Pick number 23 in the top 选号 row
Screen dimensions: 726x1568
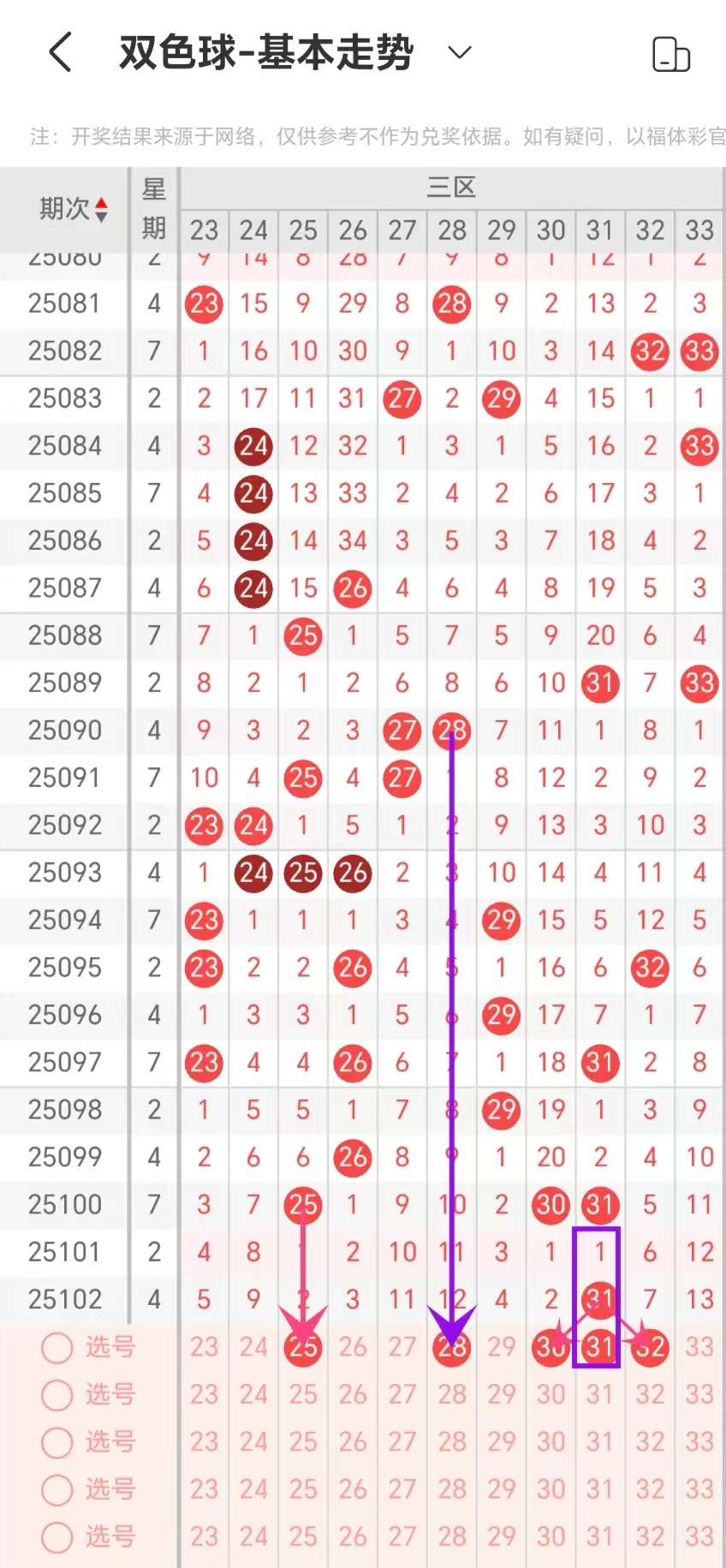pos(204,1348)
